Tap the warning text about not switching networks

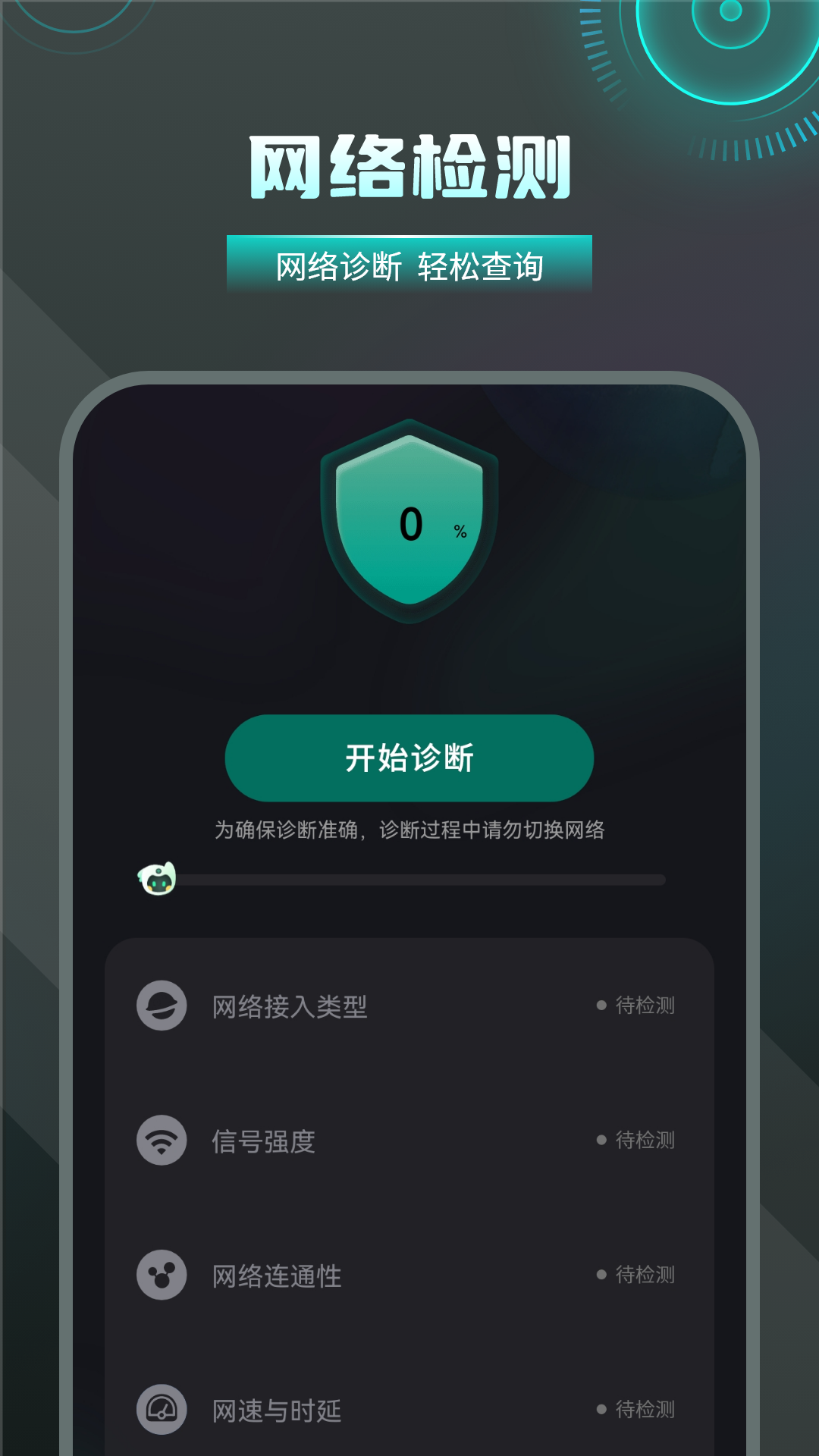pyautogui.click(x=409, y=829)
